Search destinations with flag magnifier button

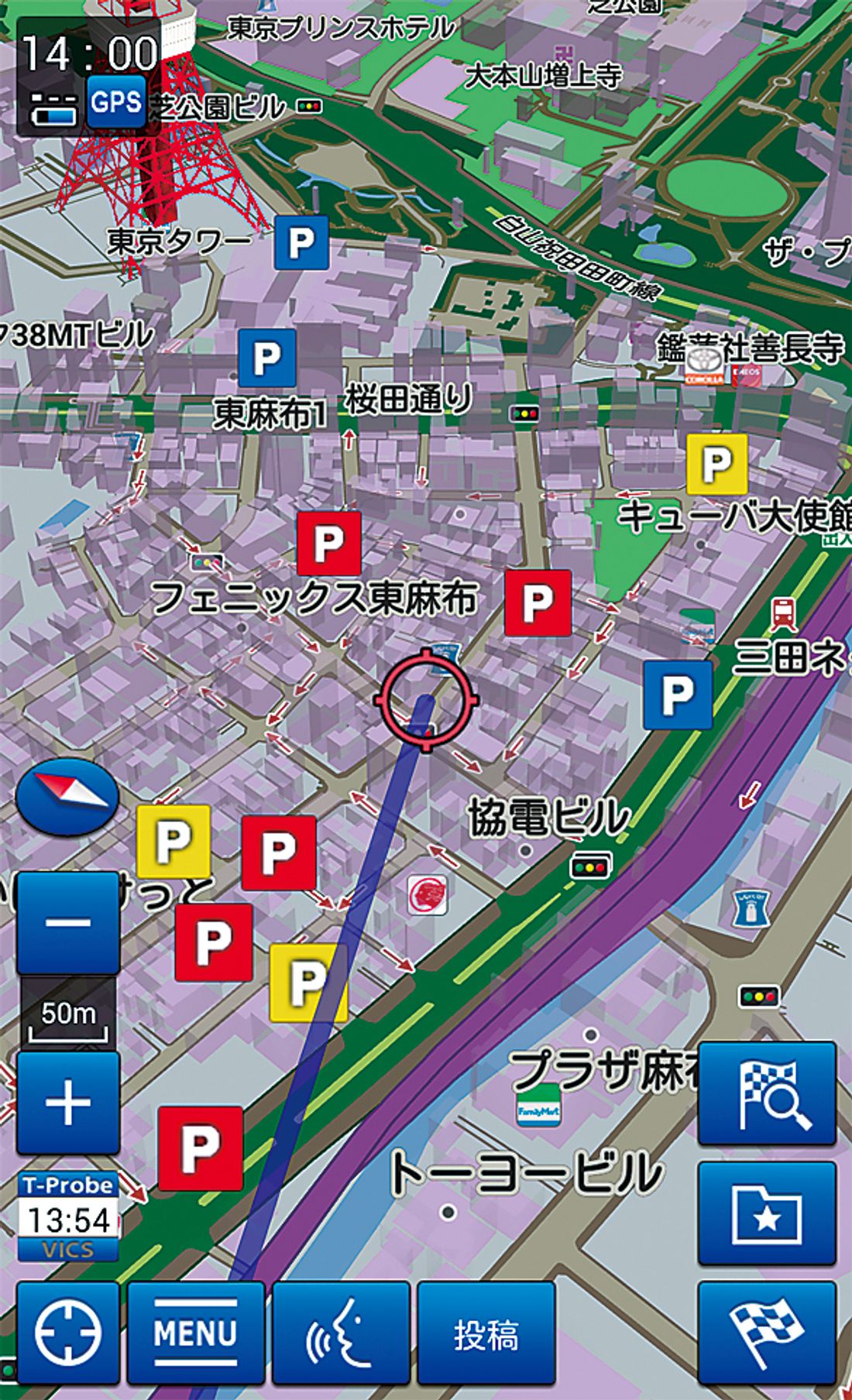point(767,1093)
